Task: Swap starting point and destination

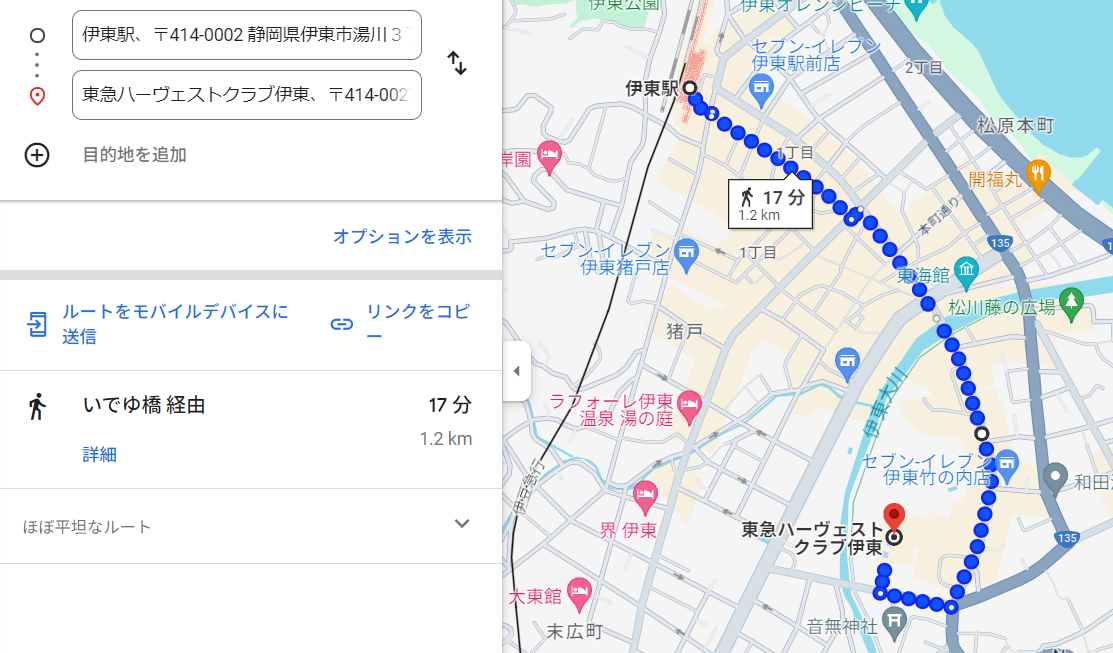Action: 457,64
